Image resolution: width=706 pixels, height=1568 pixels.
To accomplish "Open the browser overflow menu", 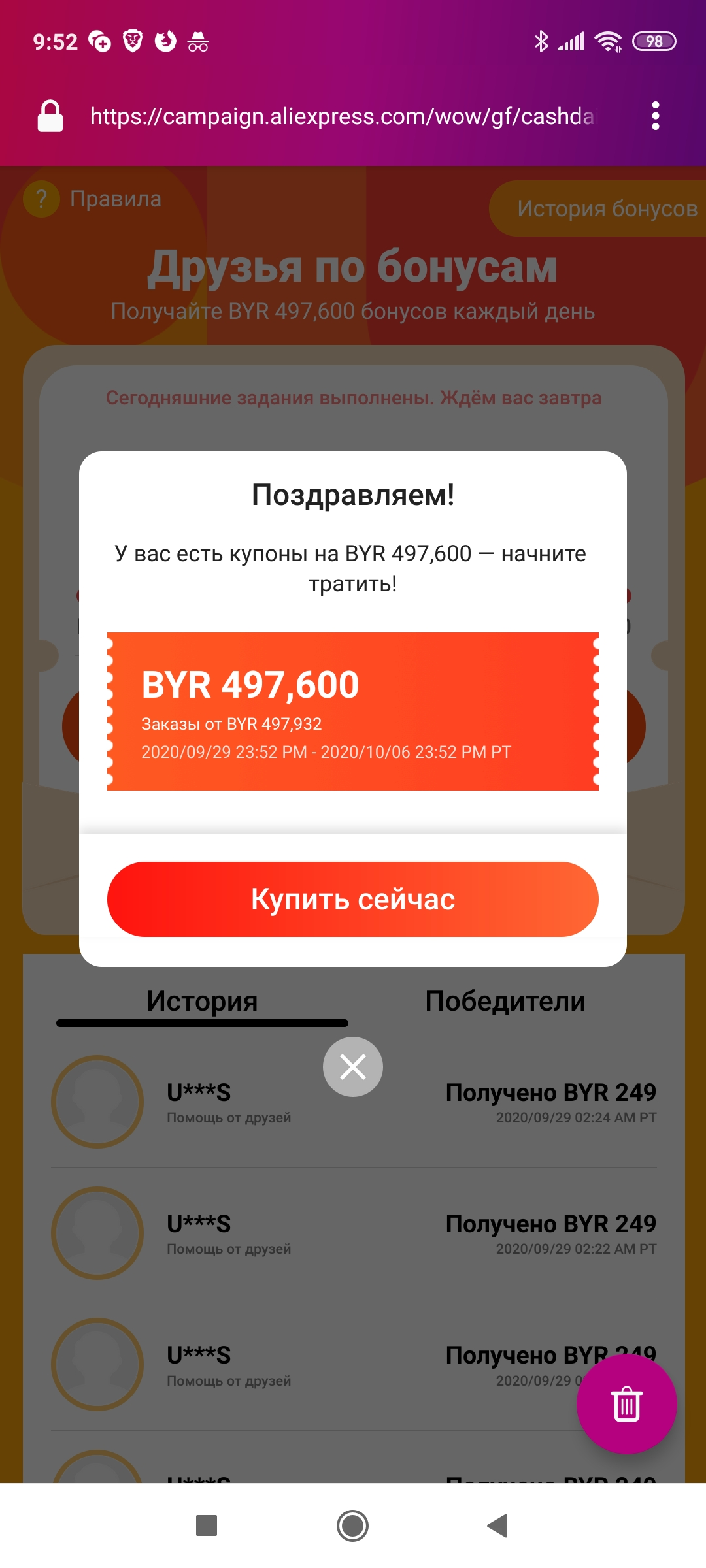I will 655,116.
